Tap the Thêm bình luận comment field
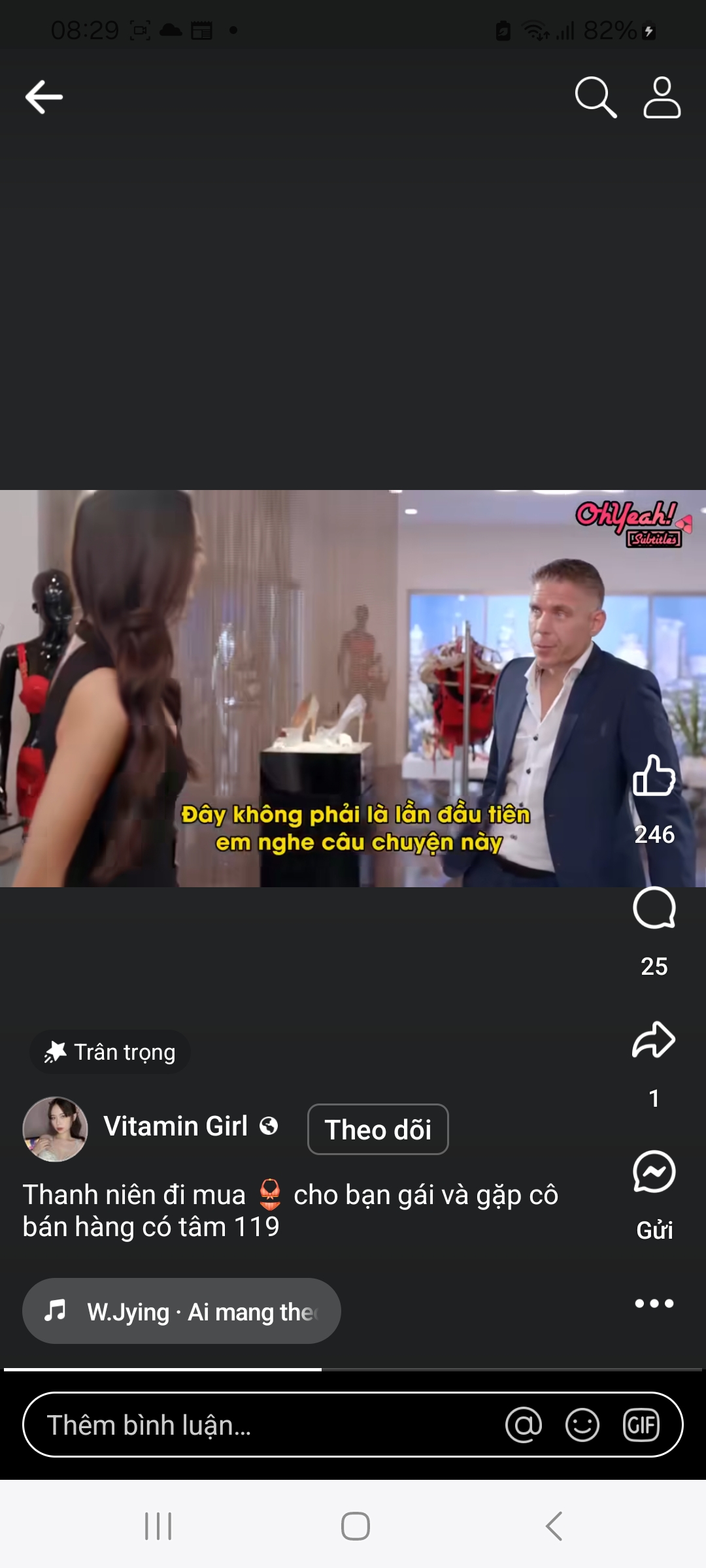 (x=261, y=1425)
